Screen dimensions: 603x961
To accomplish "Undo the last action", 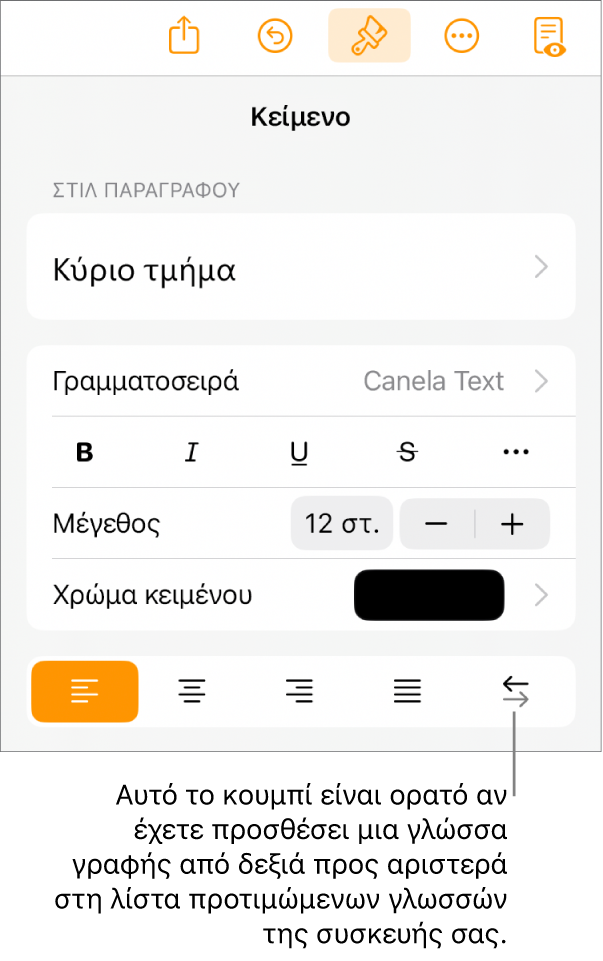I will [275, 36].
